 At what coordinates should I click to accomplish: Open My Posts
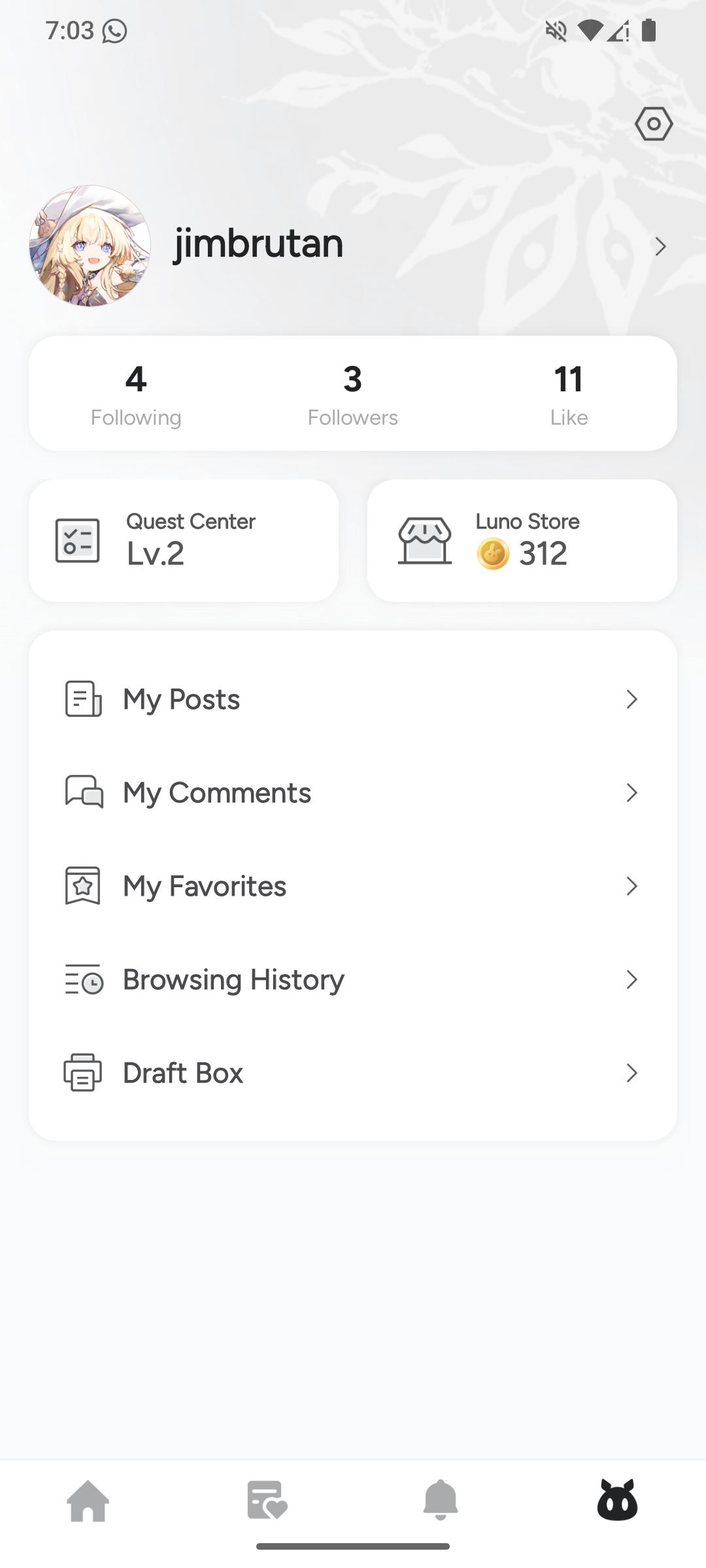[x=353, y=699]
